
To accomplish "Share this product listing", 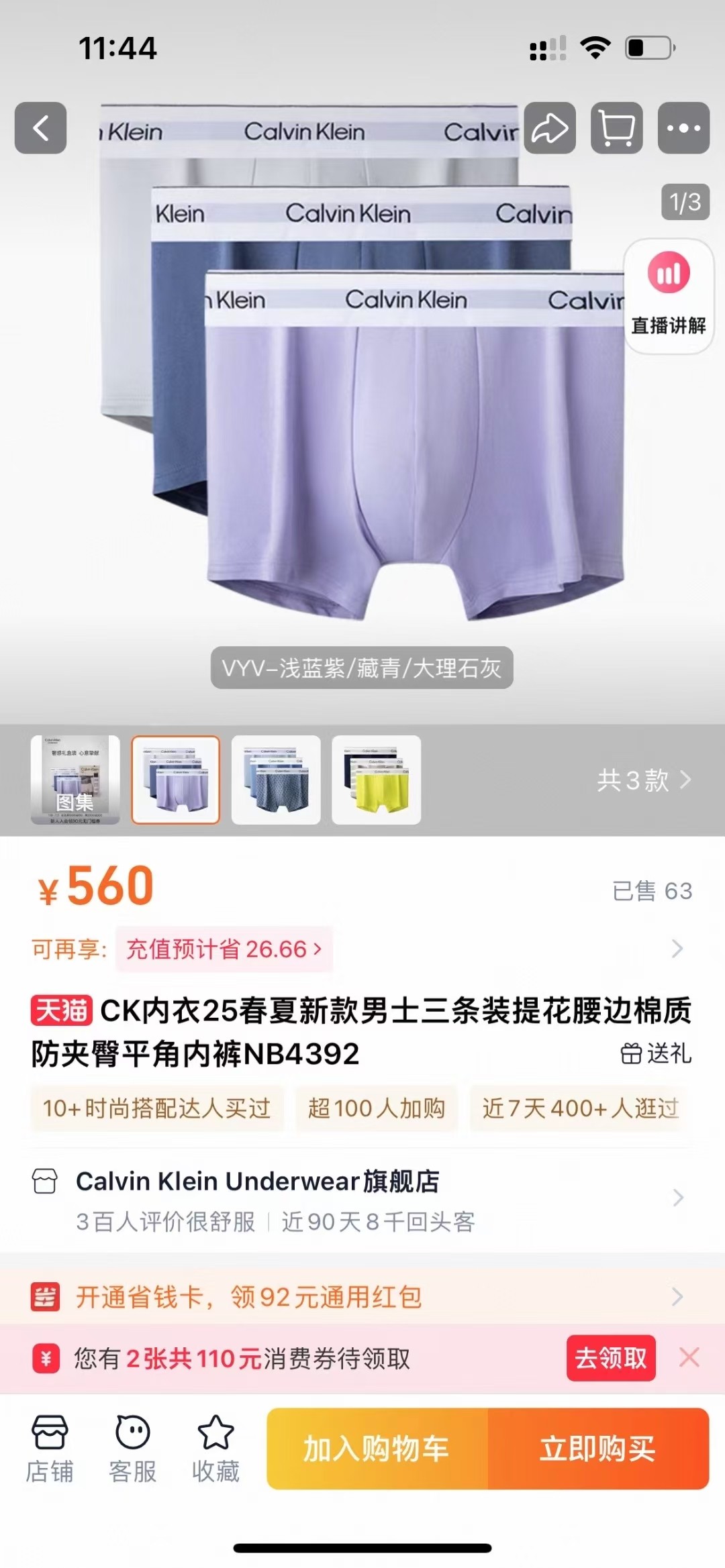I will [550, 128].
